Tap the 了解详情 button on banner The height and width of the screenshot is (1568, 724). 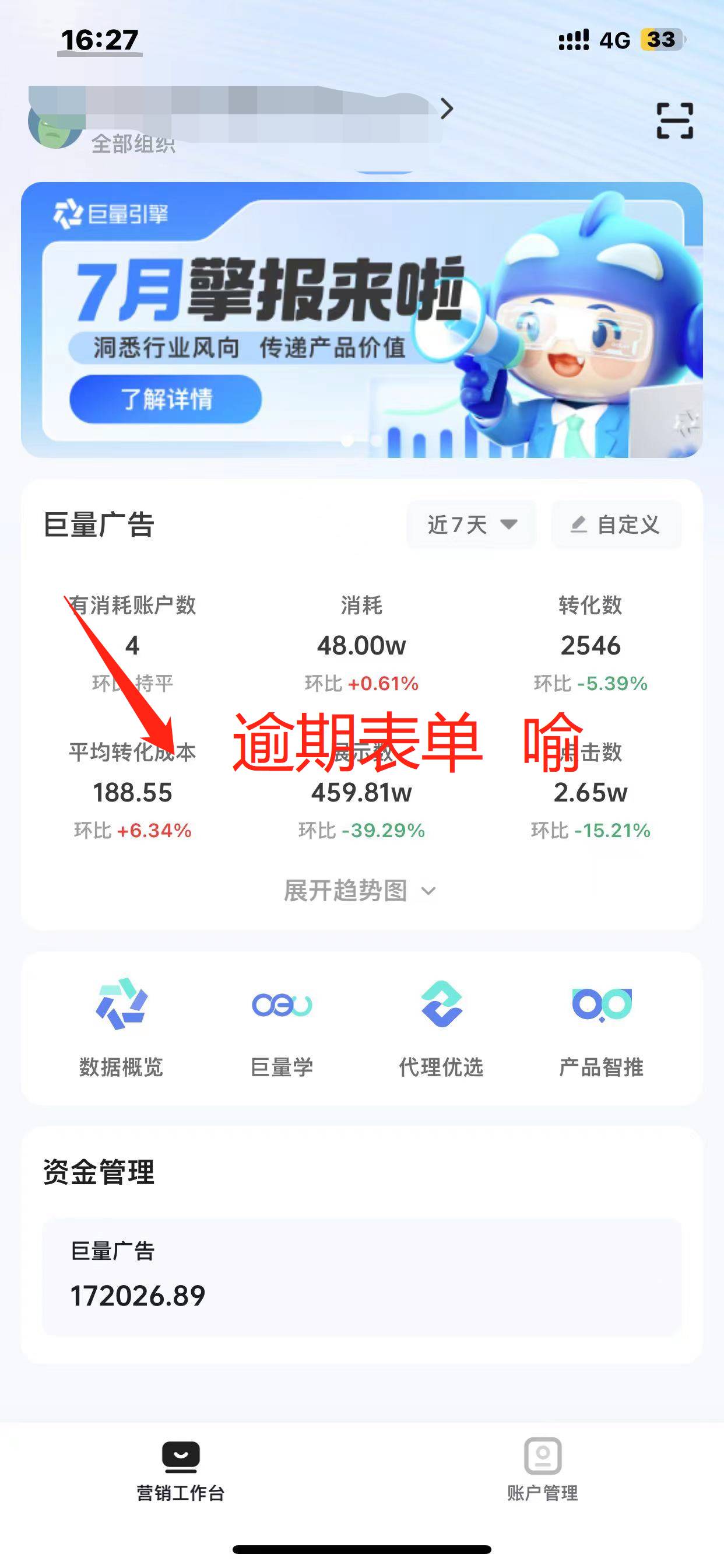tap(166, 400)
